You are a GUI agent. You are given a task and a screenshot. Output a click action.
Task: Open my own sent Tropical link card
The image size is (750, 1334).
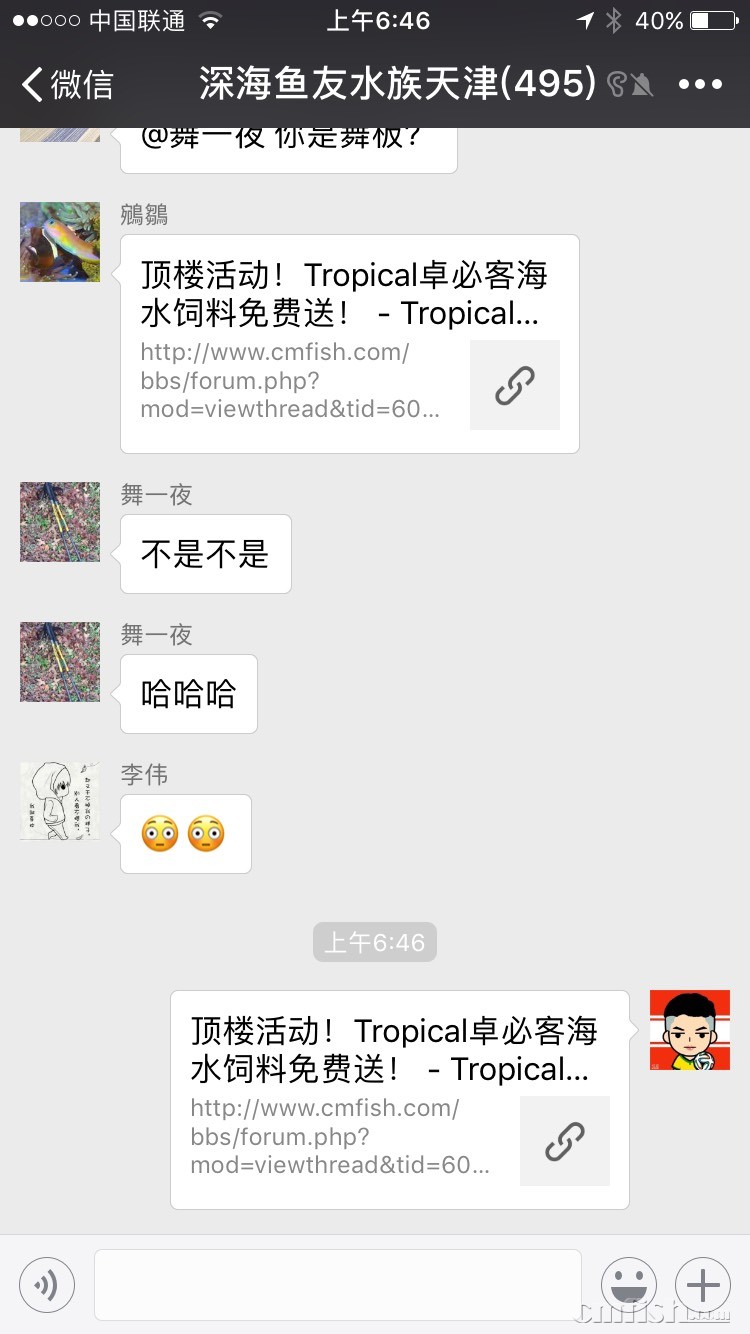pyautogui.click(x=399, y=1100)
